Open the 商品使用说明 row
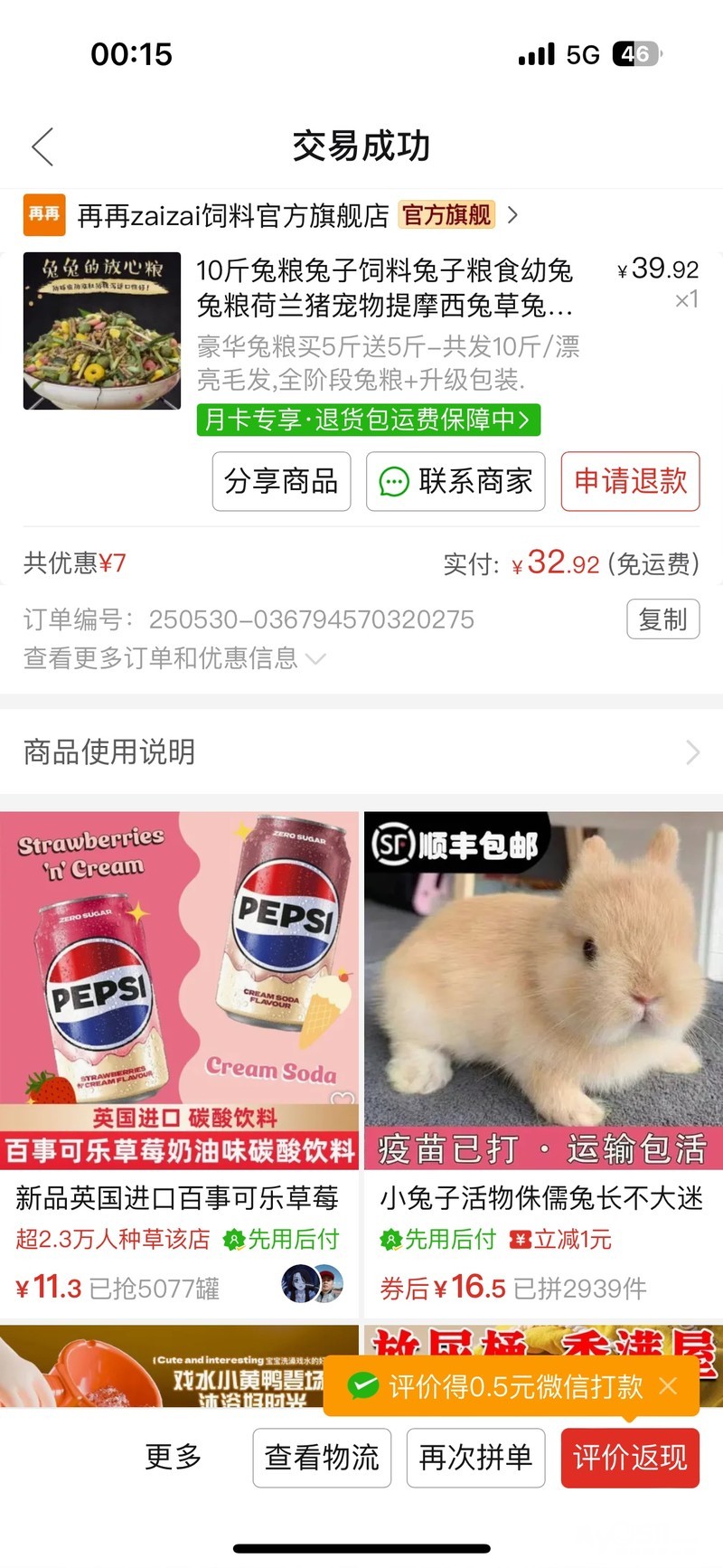The image size is (723, 1568). (361, 751)
